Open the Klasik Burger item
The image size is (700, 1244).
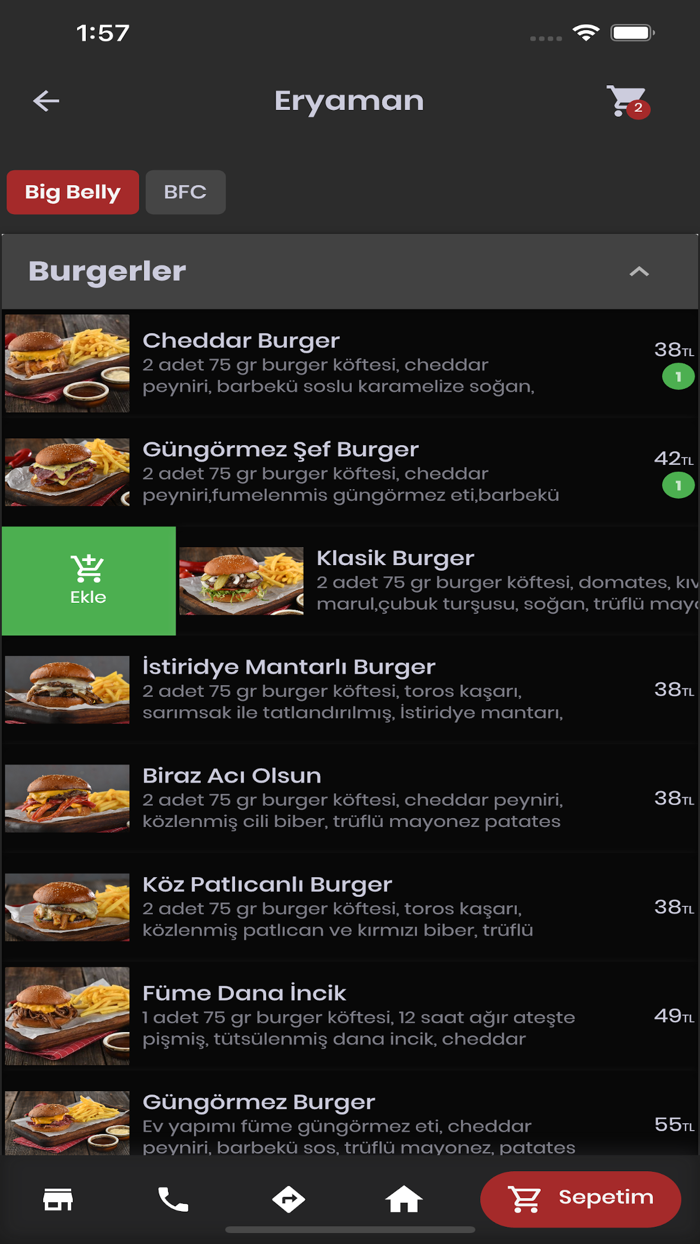click(x=438, y=581)
